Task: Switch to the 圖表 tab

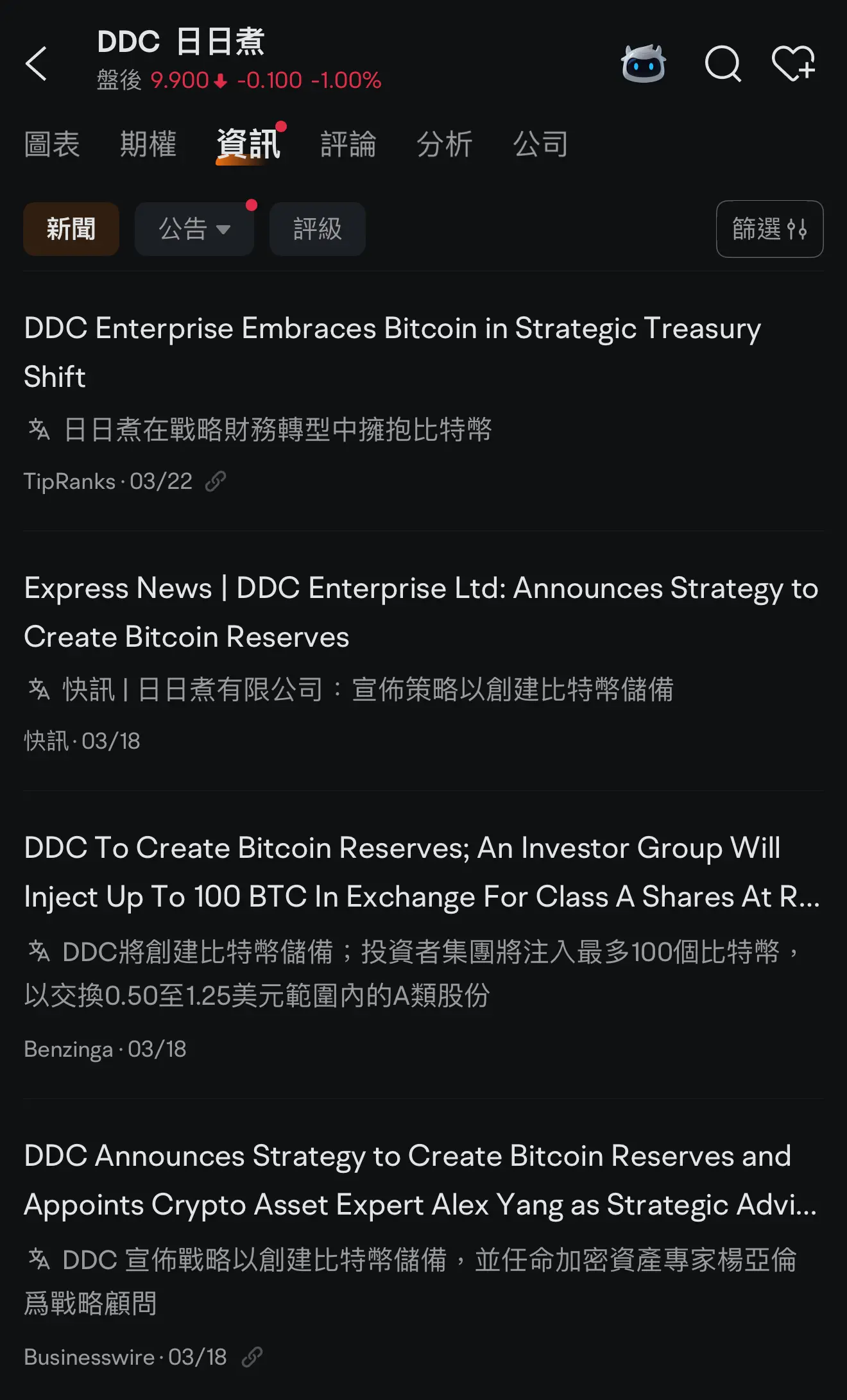Action: click(52, 144)
